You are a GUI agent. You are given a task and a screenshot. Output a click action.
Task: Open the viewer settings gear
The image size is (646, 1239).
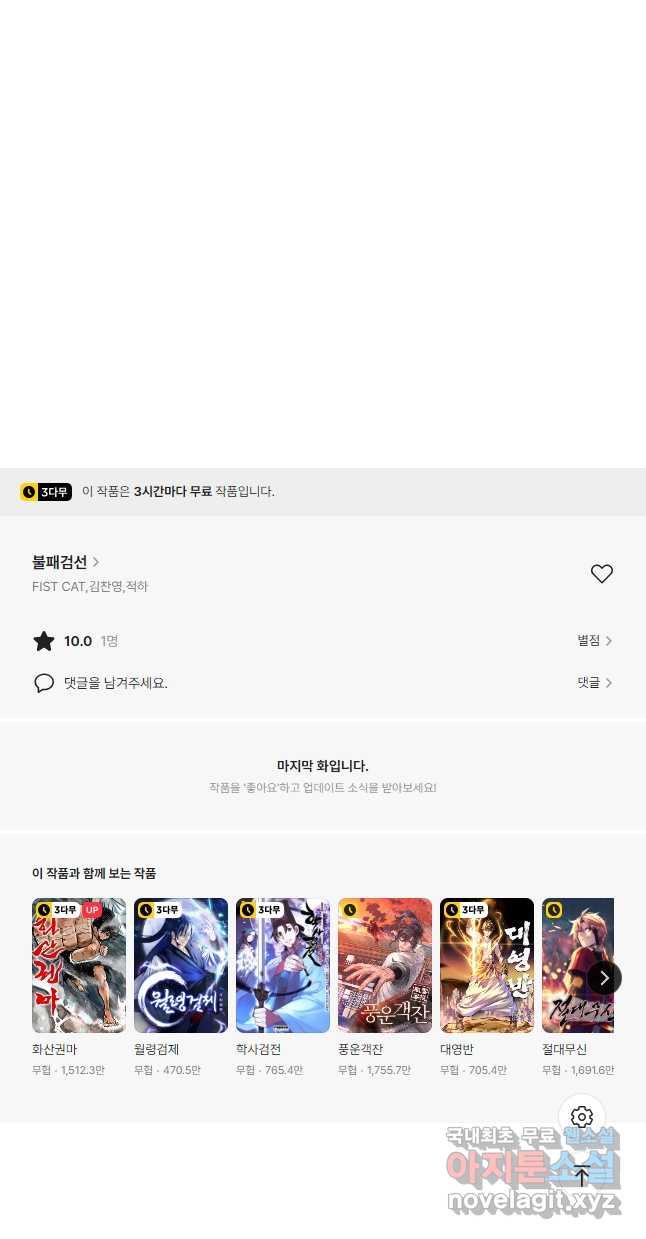click(582, 1117)
